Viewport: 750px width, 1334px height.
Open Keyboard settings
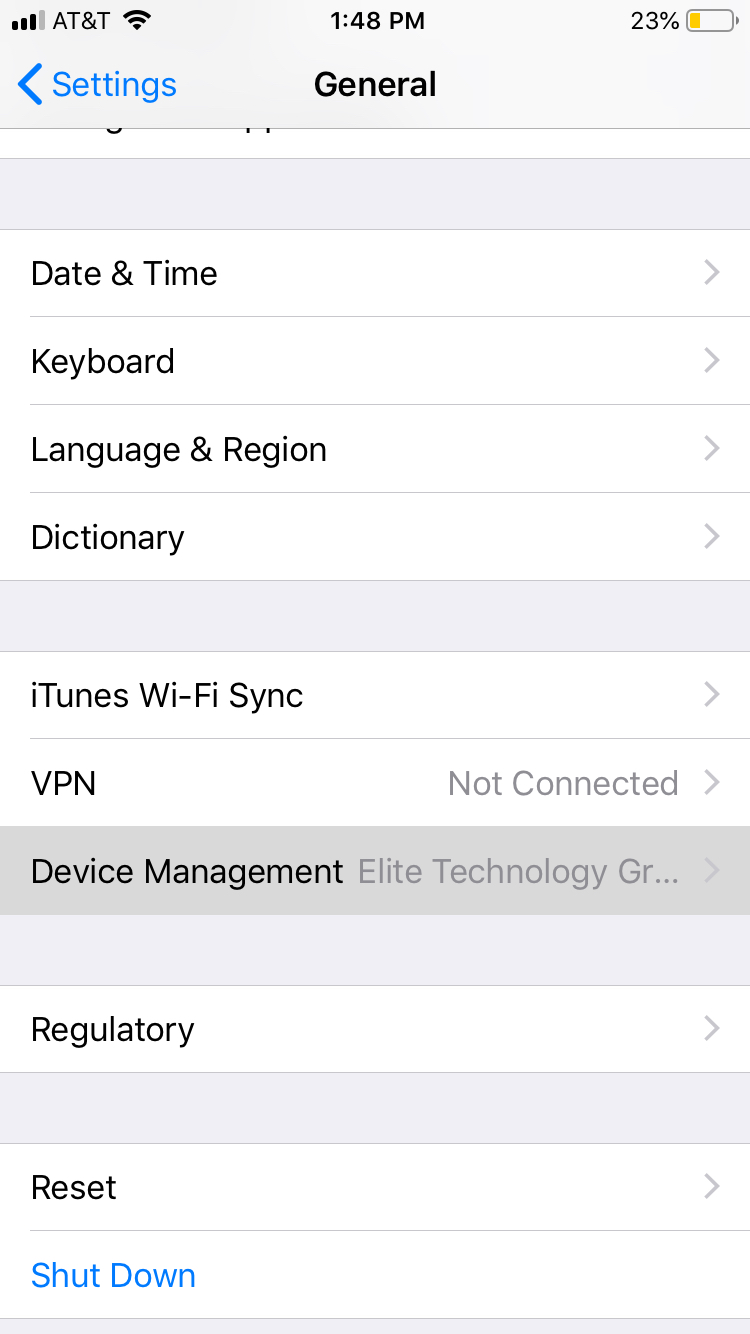tap(375, 361)
